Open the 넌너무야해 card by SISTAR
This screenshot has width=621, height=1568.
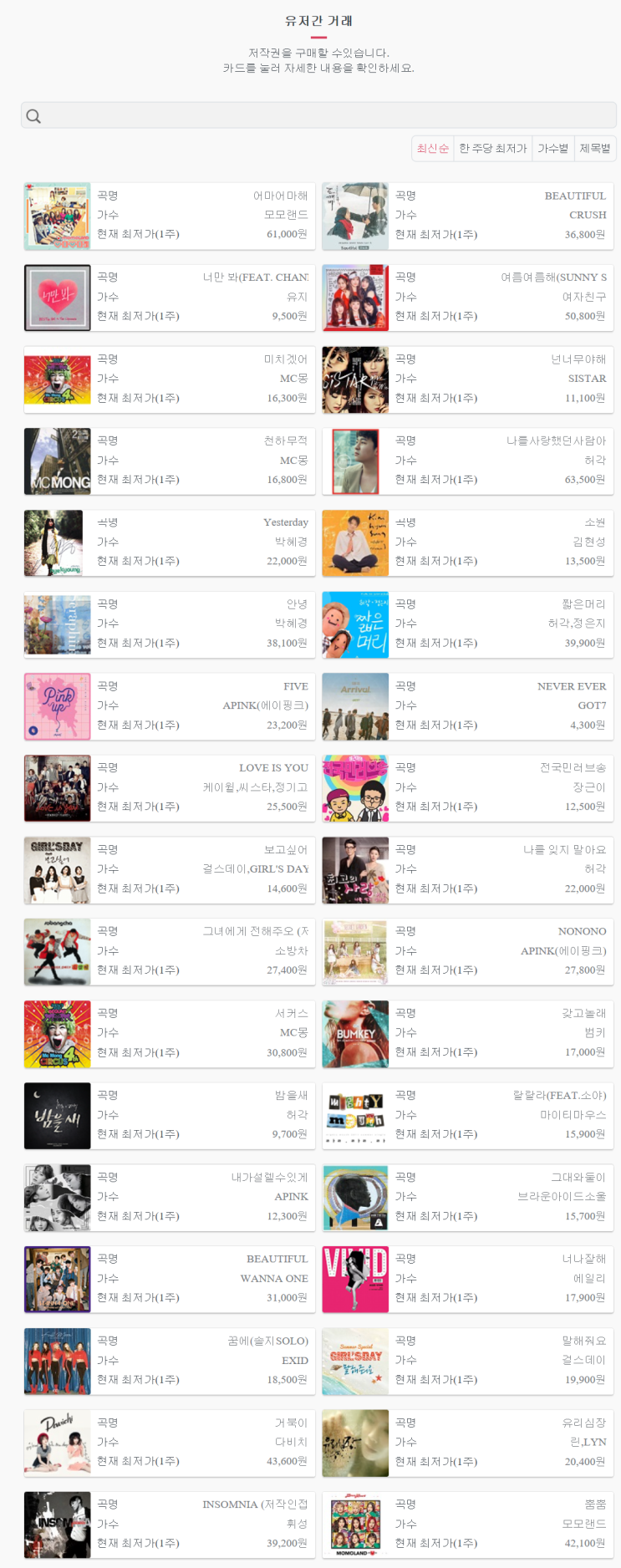[468, 379]
